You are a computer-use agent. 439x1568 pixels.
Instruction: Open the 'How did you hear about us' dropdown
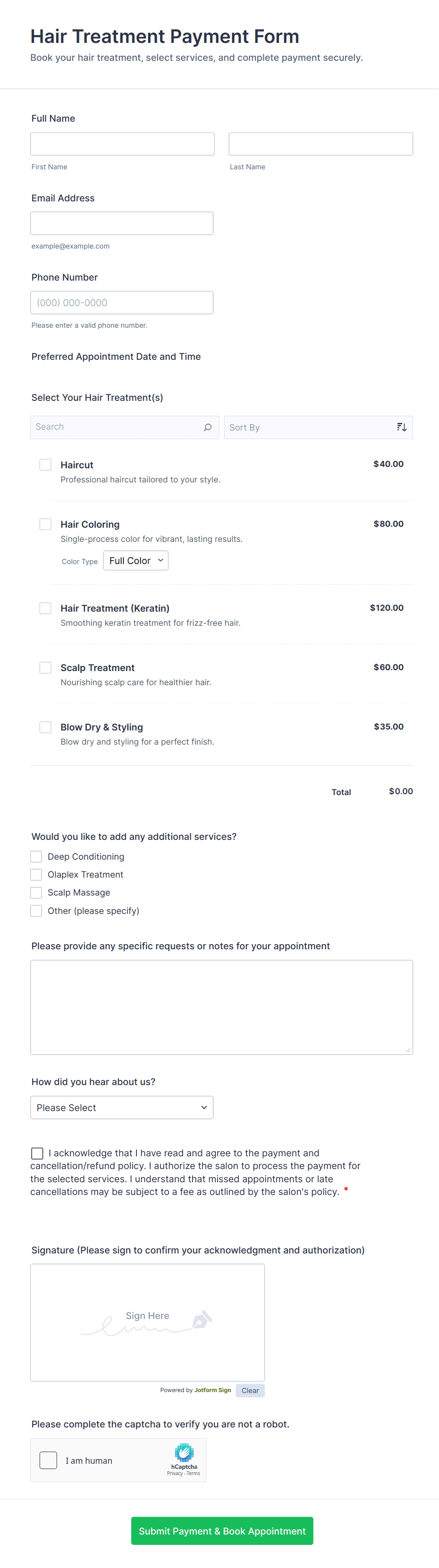coord(122,1107)
